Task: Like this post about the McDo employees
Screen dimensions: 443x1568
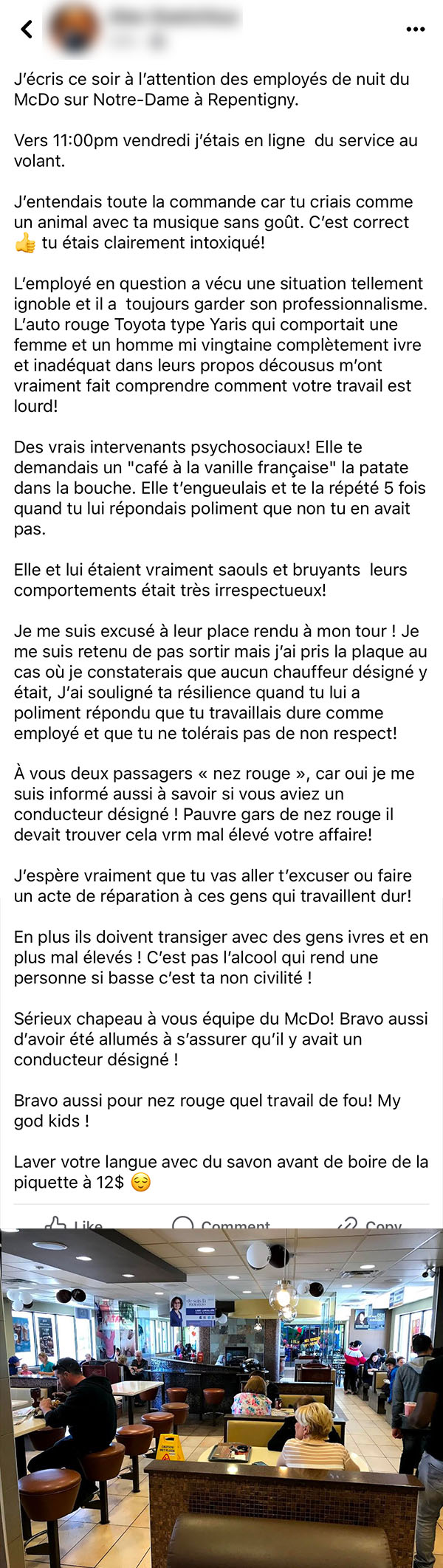Action: tap(74, 1224)
